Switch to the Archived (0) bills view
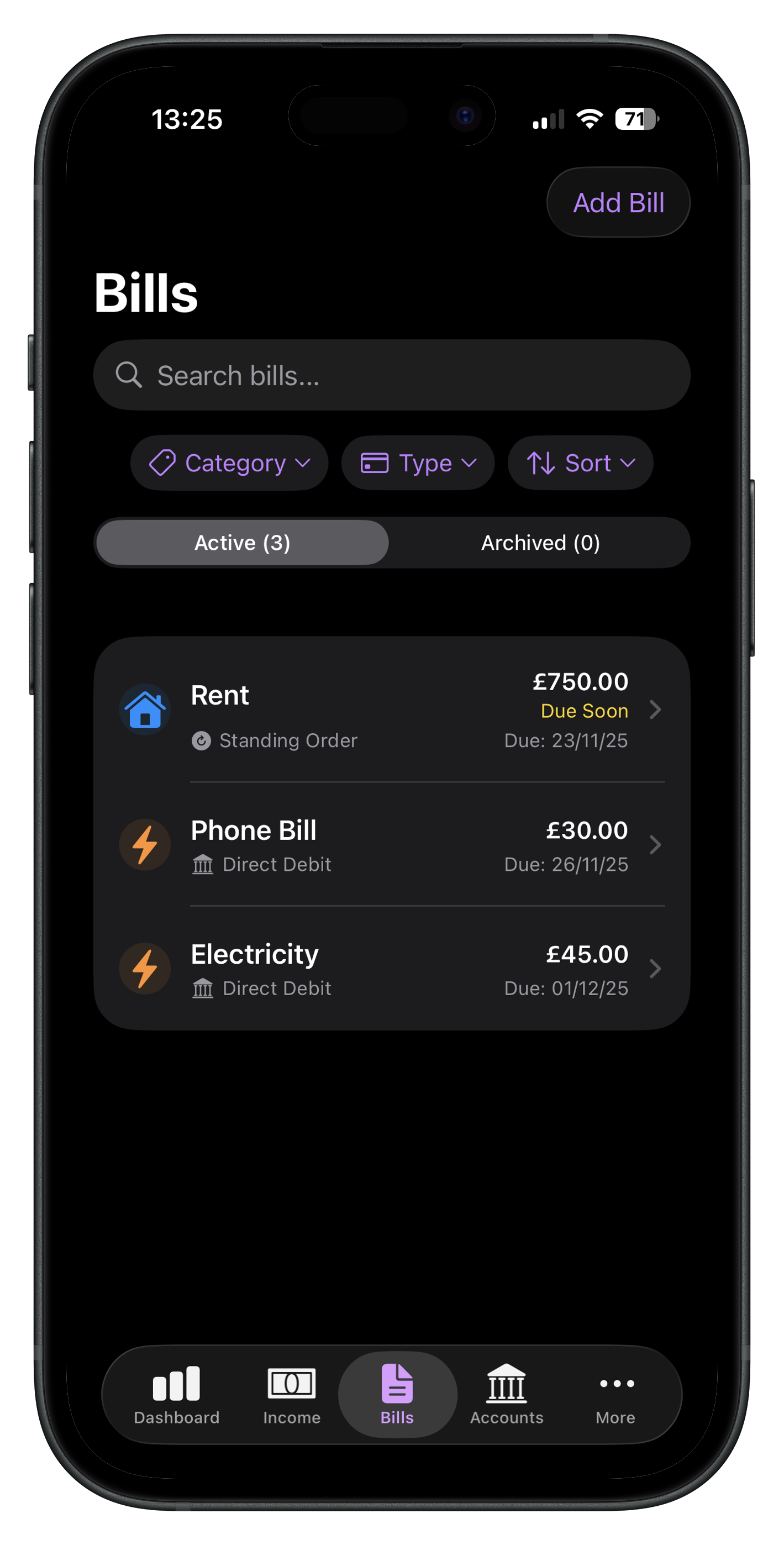 coord(539,542)
